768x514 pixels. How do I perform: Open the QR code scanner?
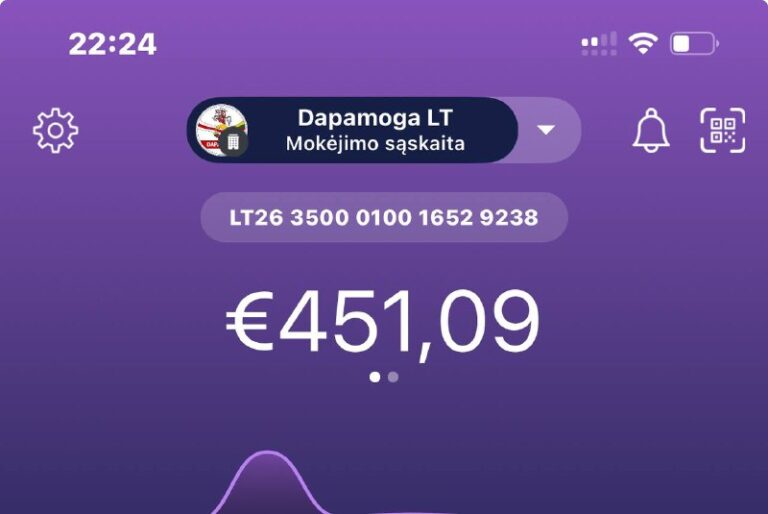723,130
